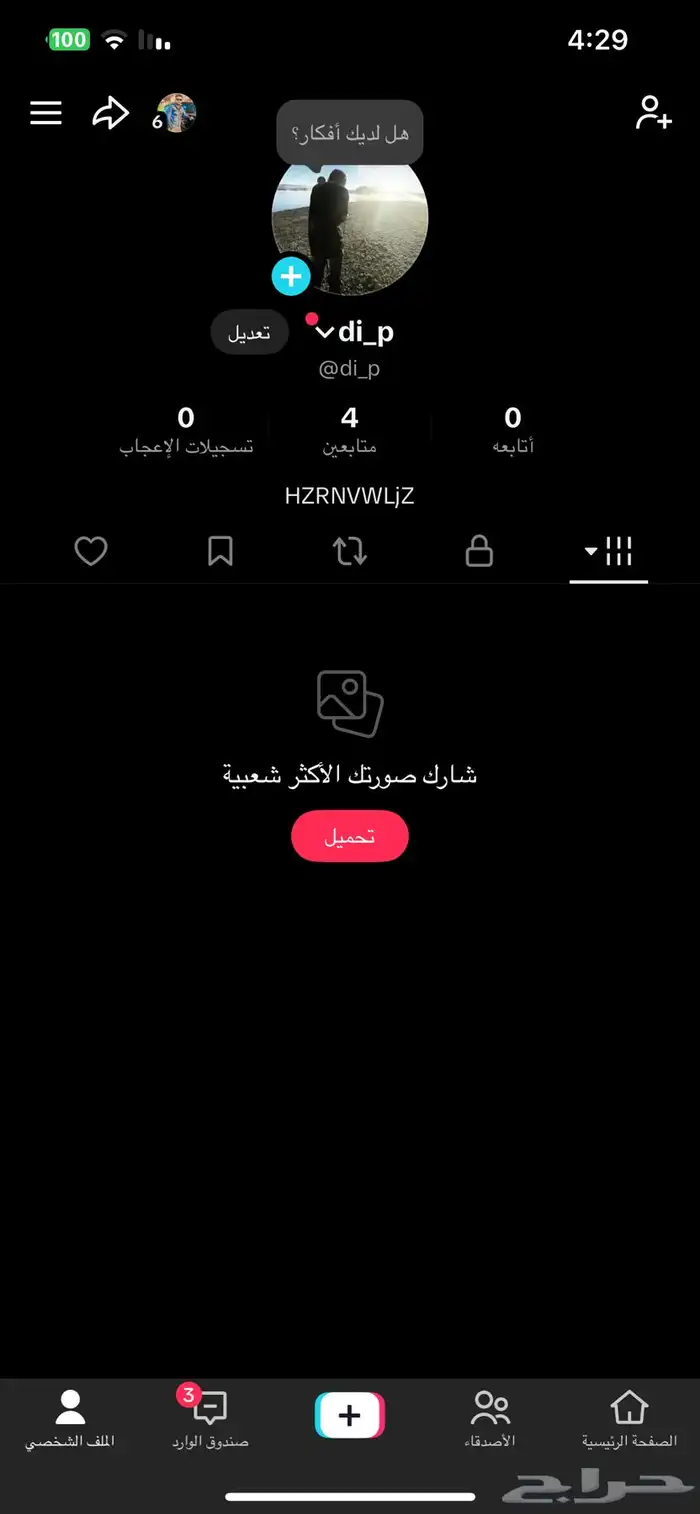Viewport: 700px width, 1514px height.
Task: Open the profile views avatar
Action: (x=176, y=114)
